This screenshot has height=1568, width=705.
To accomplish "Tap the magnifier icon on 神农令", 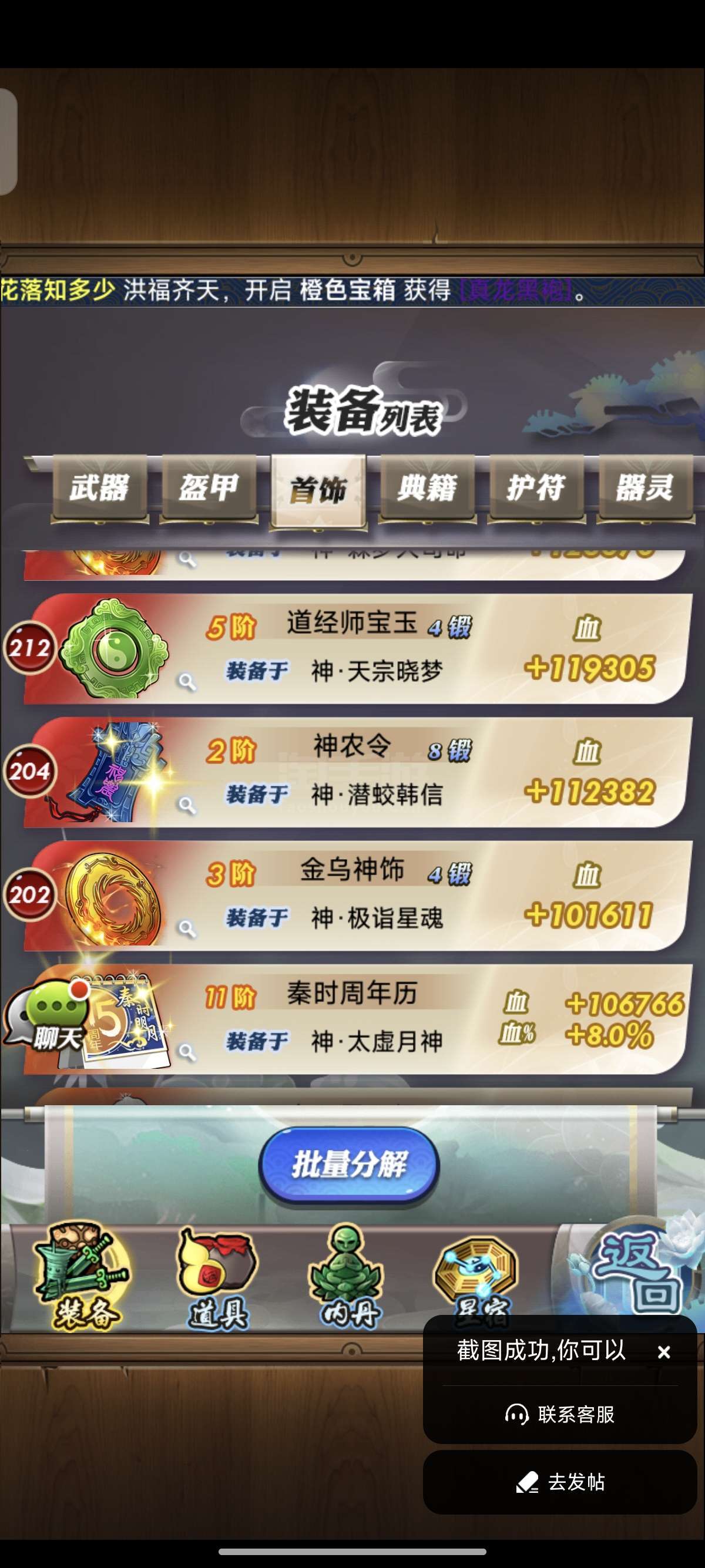I will 187,805.
